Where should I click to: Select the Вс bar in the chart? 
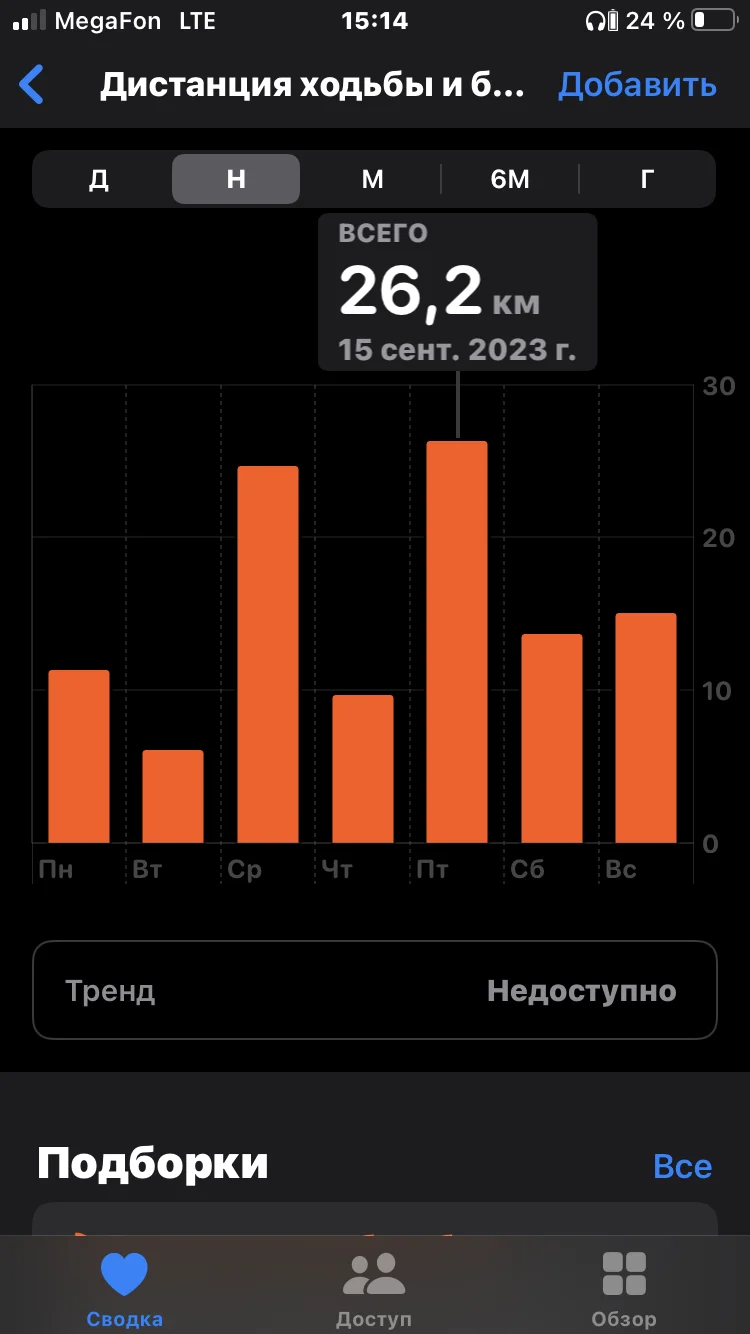point(645,728)
